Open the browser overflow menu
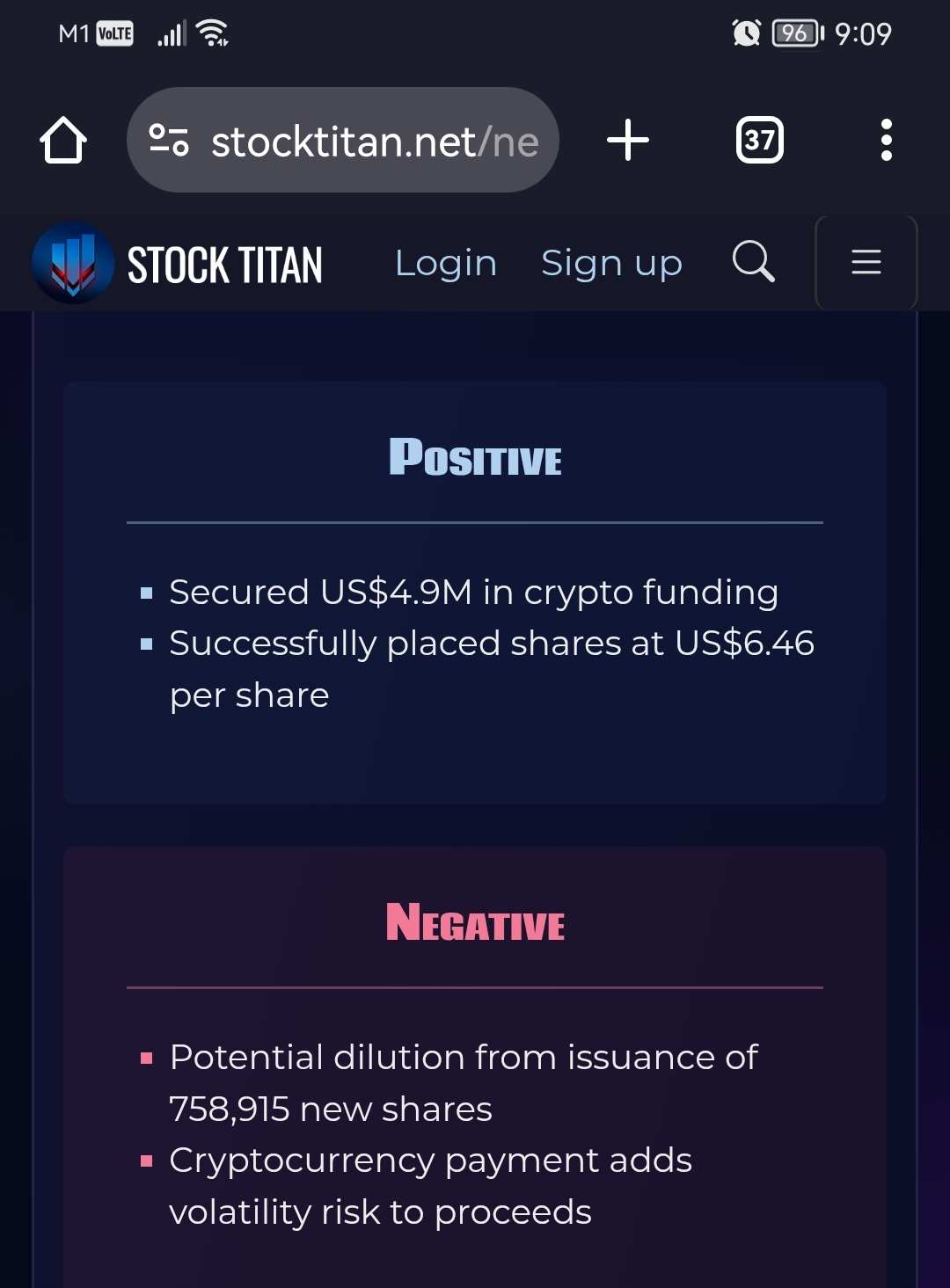Viewport: 950px width, 1288px height. (x=886, y=141)
